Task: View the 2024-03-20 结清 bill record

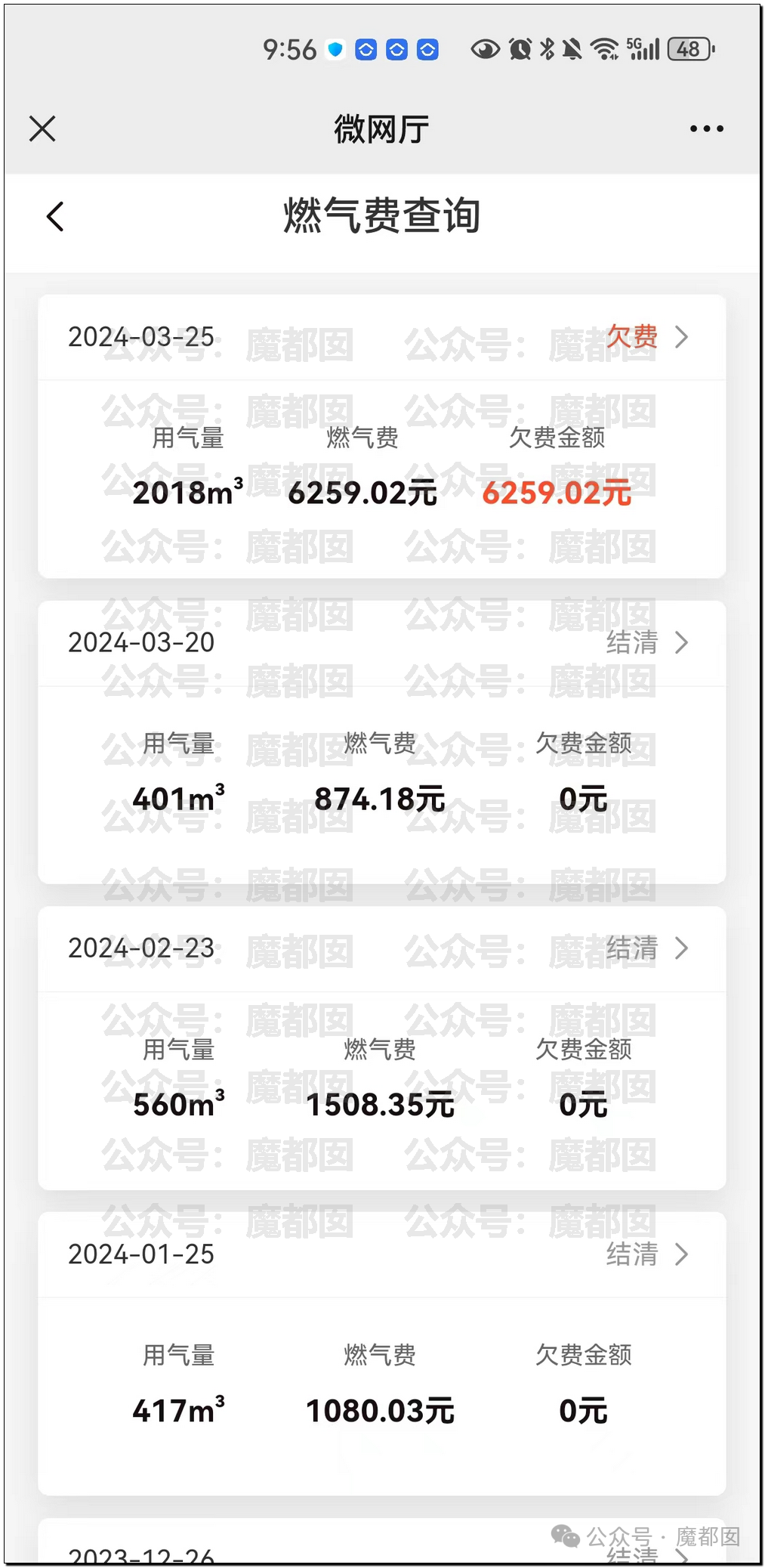Action: 382,643
